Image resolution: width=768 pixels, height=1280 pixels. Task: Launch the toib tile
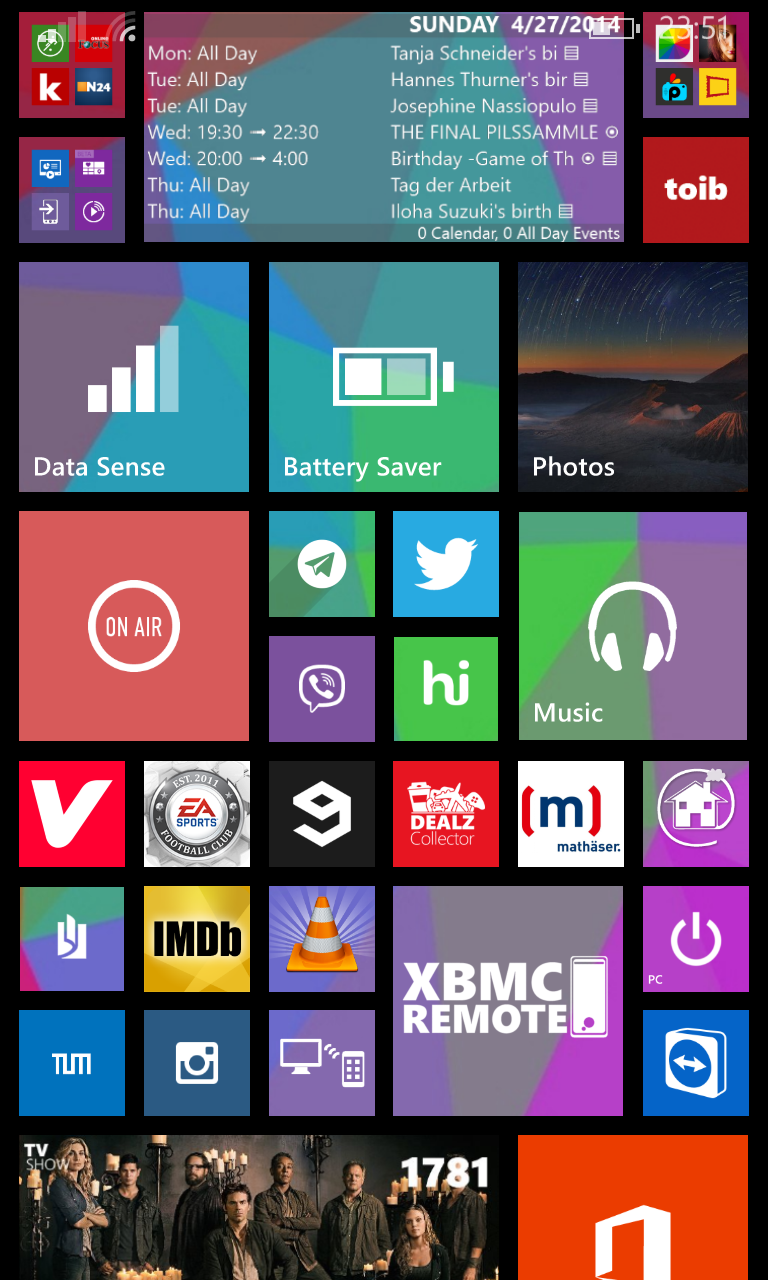point(696,190)
